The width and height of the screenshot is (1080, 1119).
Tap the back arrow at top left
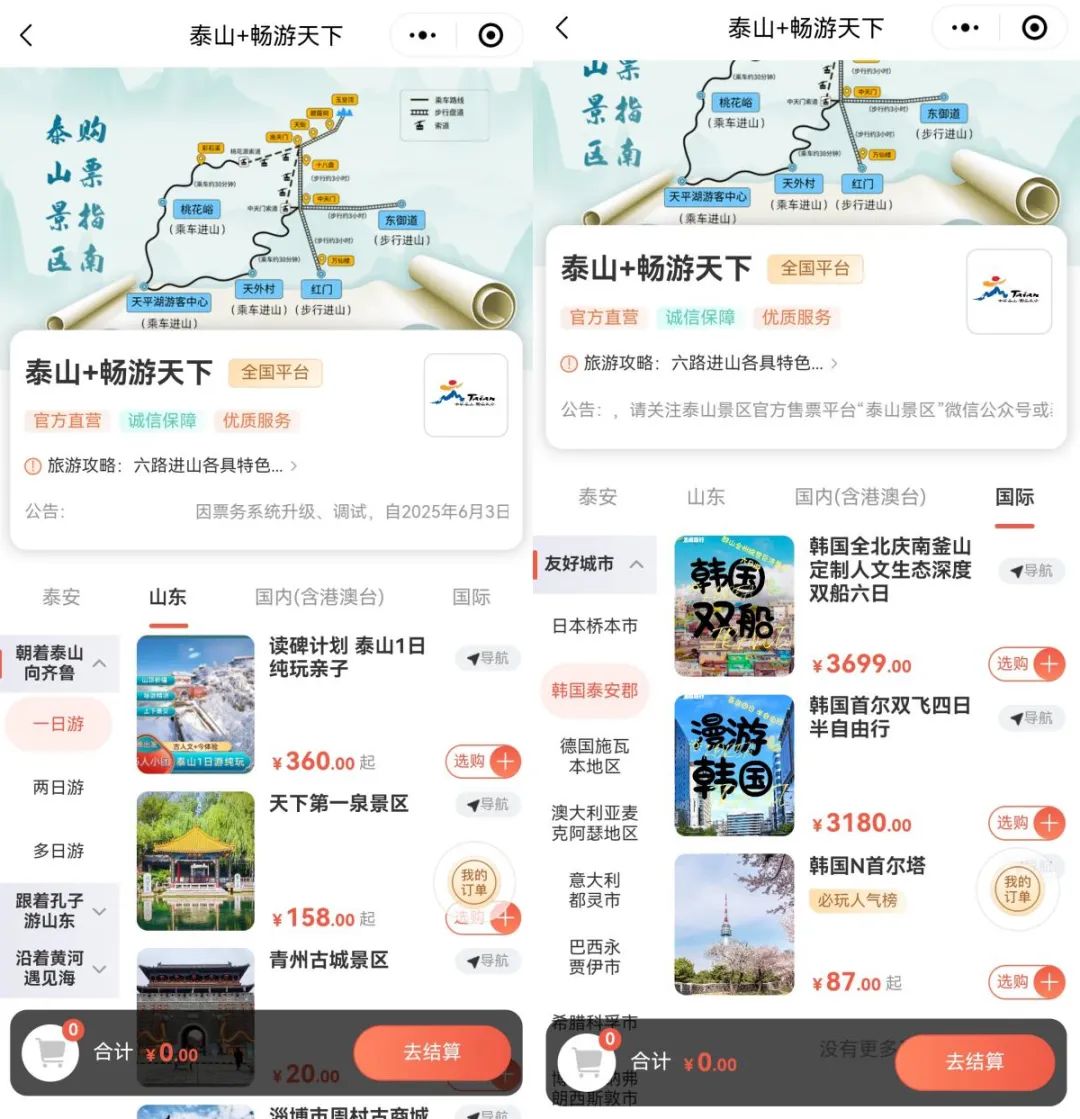click(x=25, y=33)
